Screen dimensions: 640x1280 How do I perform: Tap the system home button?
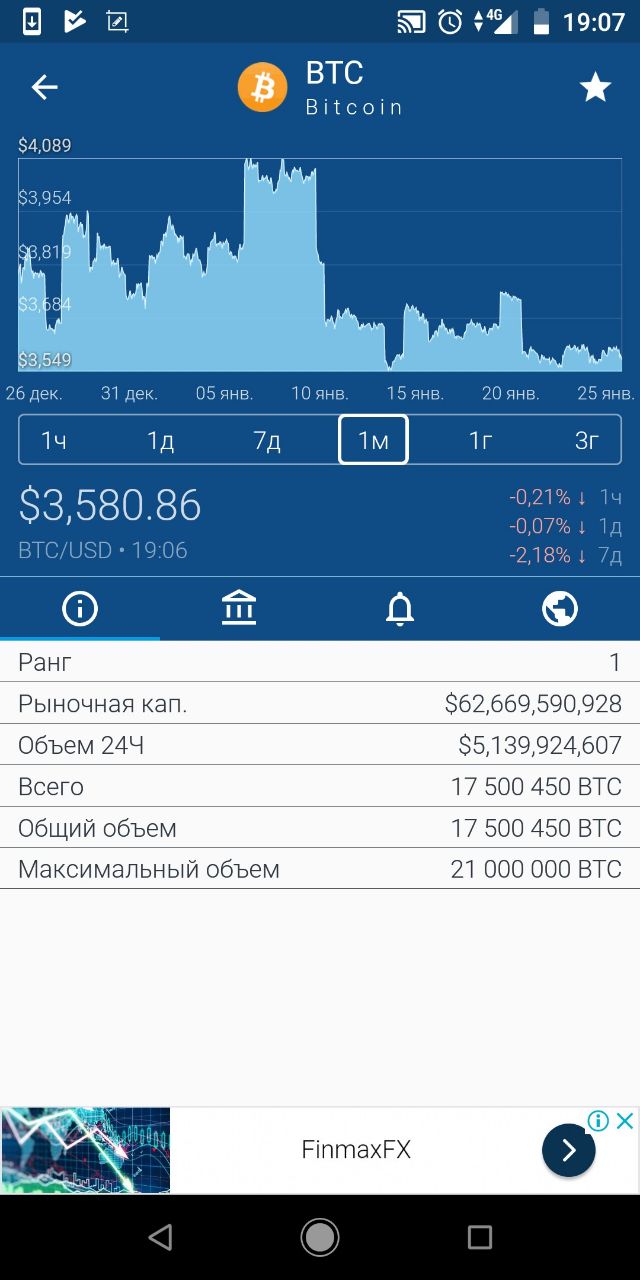(320, 1237)
